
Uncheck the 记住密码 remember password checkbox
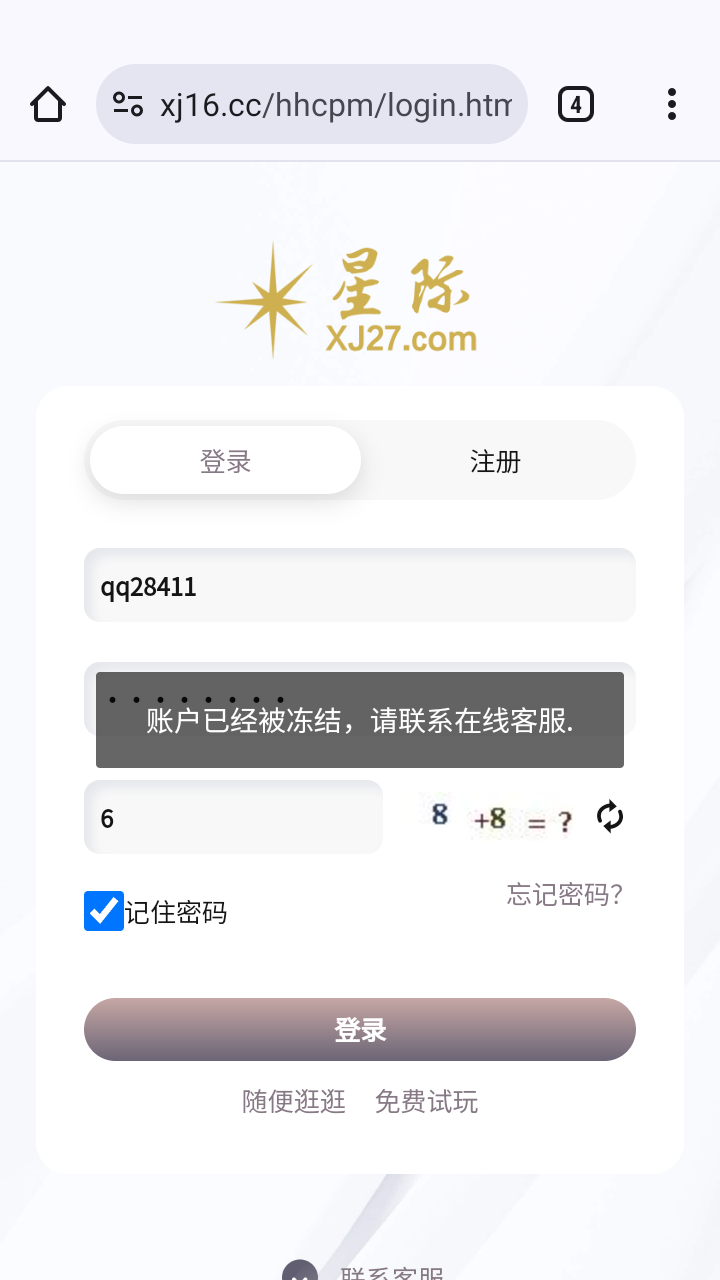103,911
